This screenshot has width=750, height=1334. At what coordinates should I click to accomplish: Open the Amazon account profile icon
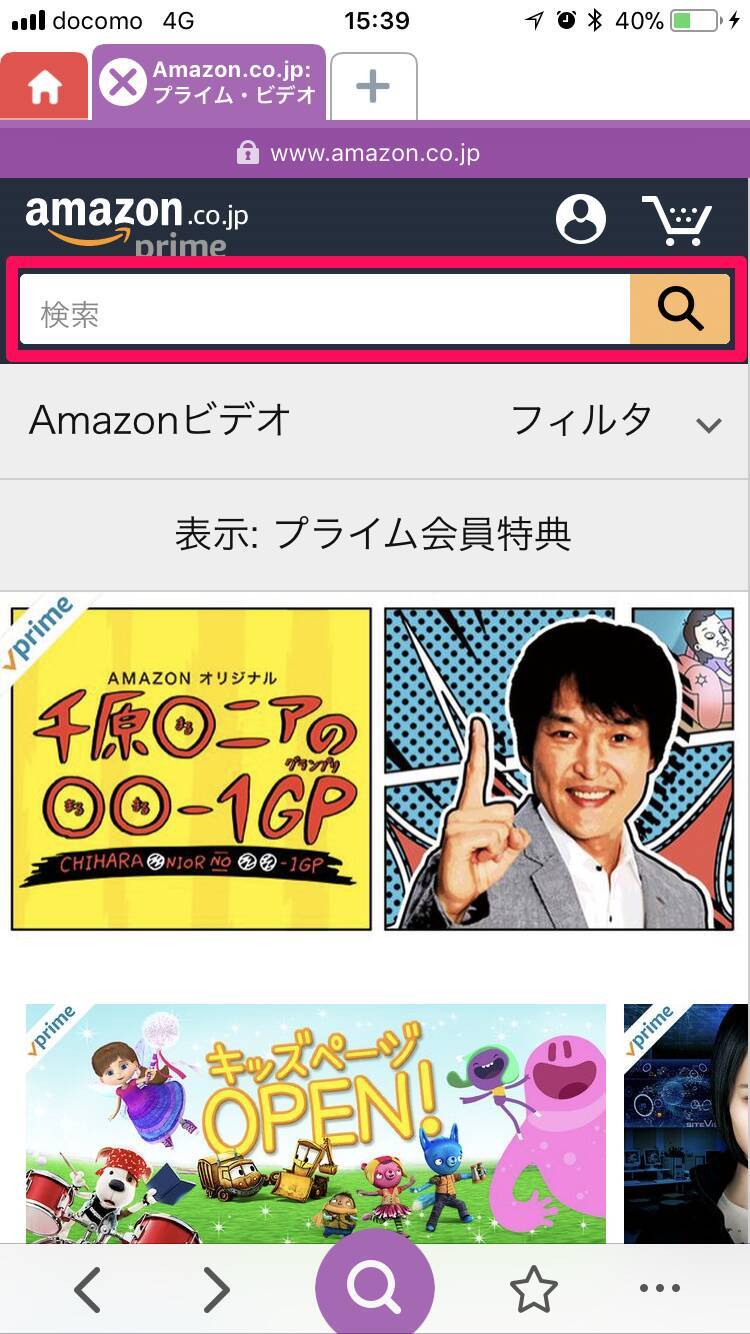(581, 218)
